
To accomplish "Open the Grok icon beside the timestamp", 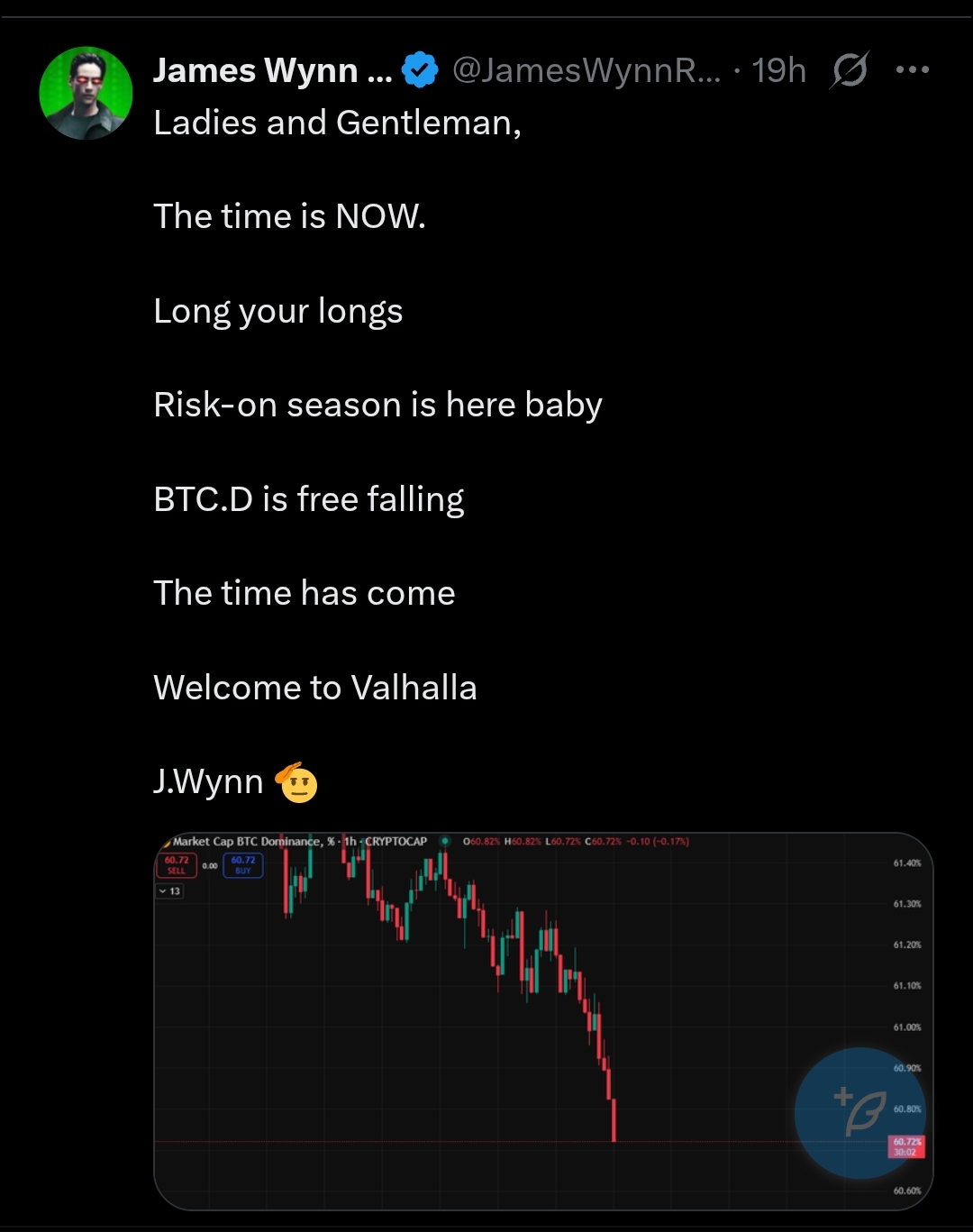I will pyautogui.click(x=850, y=70).
